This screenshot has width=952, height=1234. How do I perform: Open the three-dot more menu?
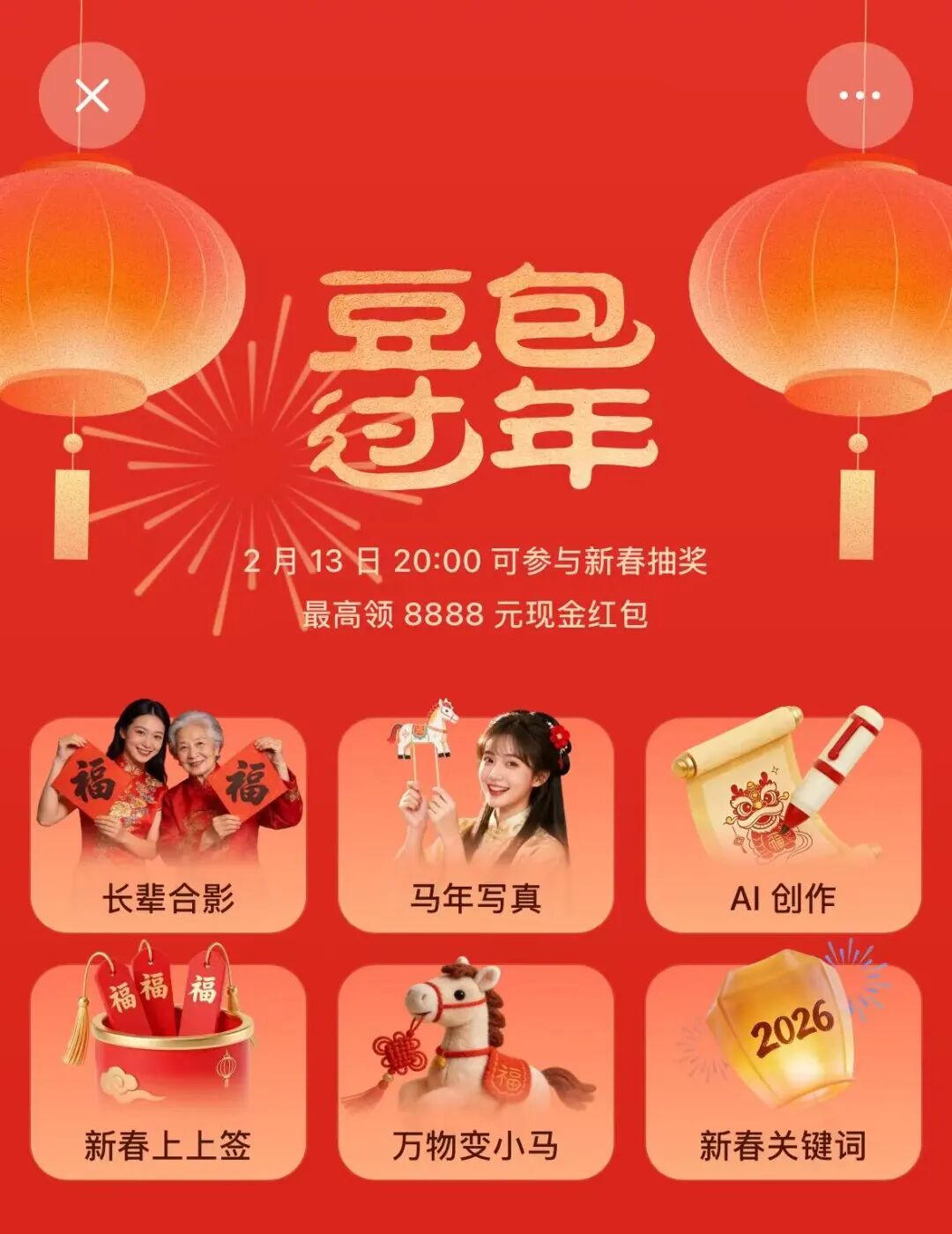(859, 95)
